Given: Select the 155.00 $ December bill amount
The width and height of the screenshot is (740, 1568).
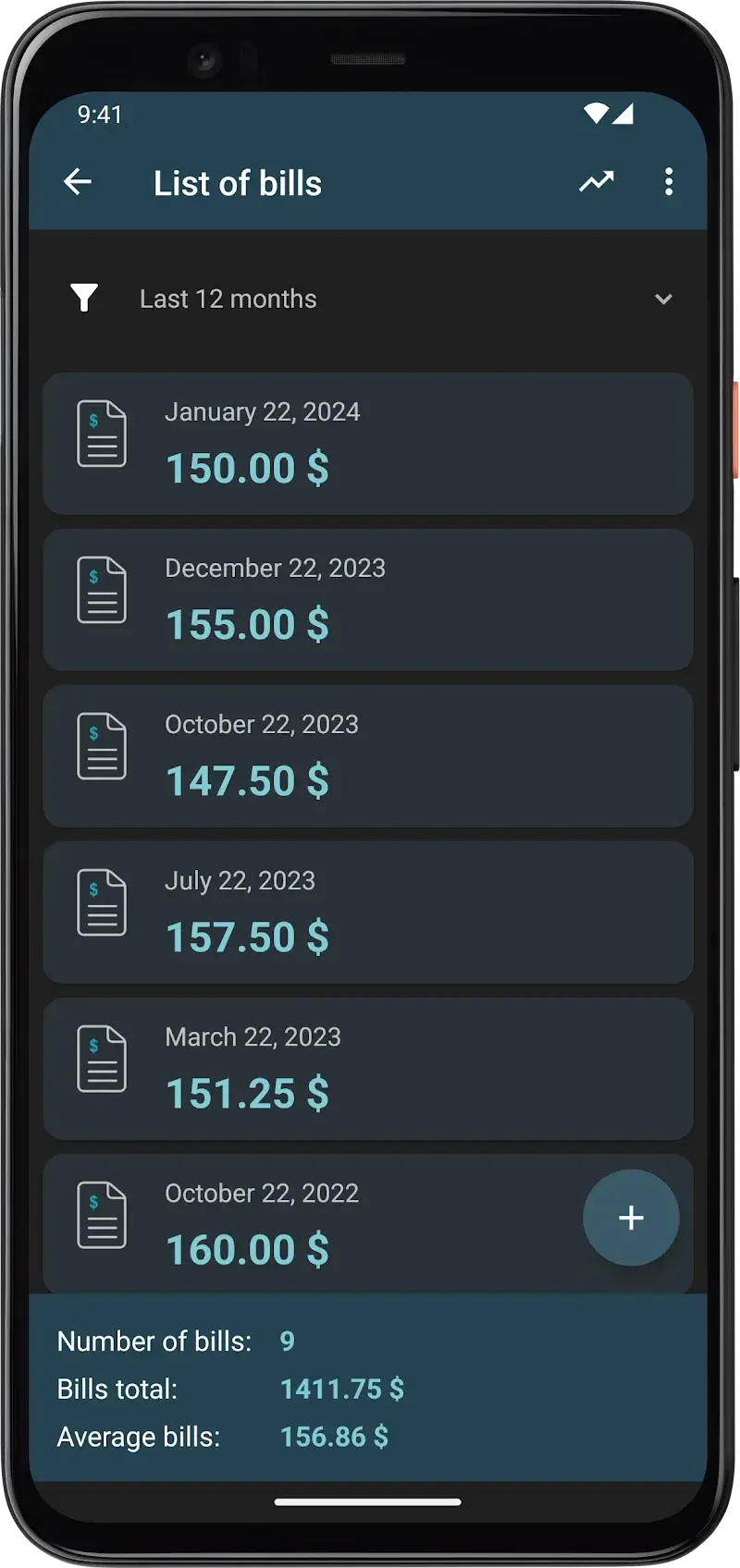Looking at the screenshot, I should 247,624.
